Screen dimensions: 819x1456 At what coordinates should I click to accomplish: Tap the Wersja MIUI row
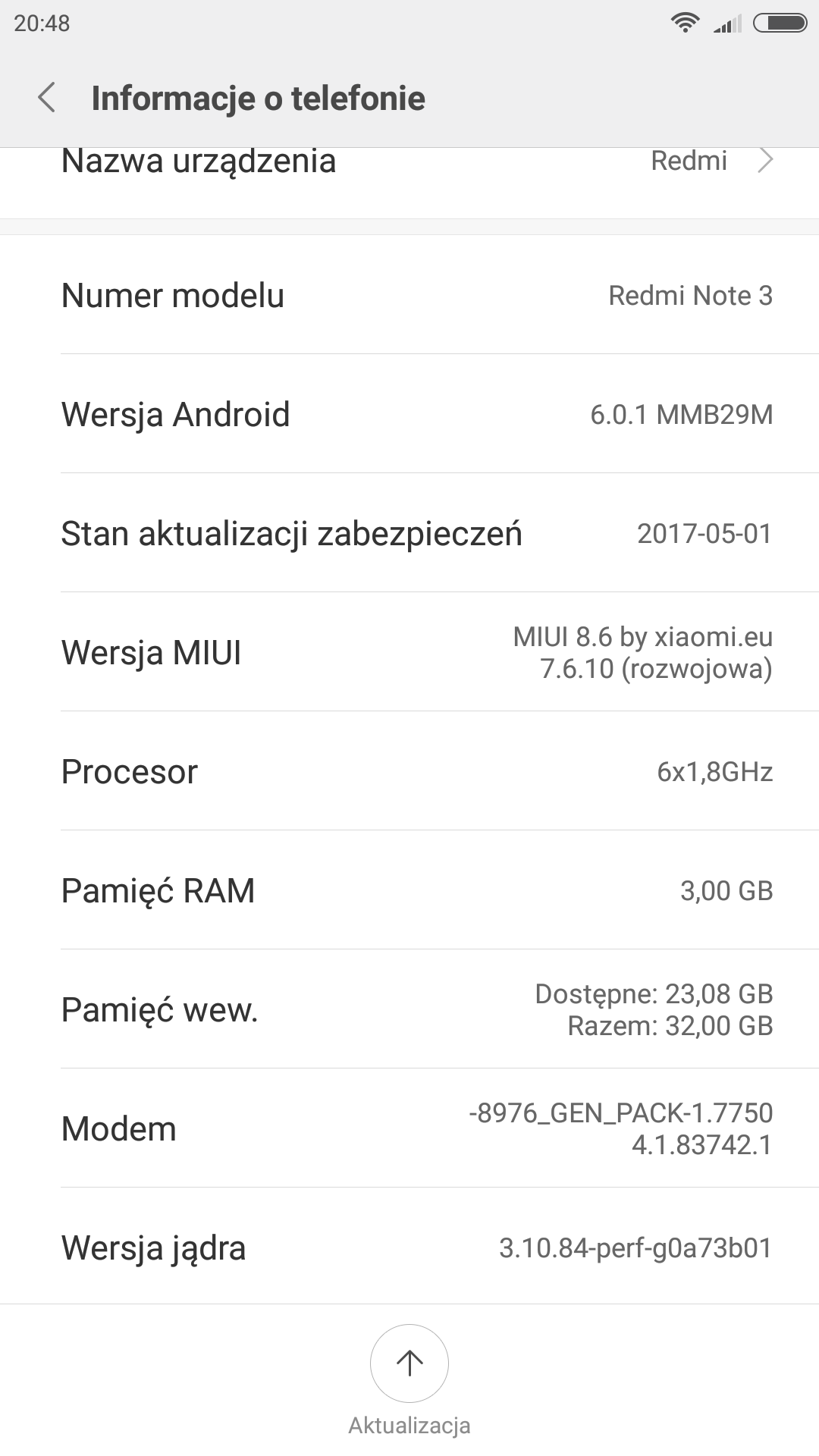(409, 652)
